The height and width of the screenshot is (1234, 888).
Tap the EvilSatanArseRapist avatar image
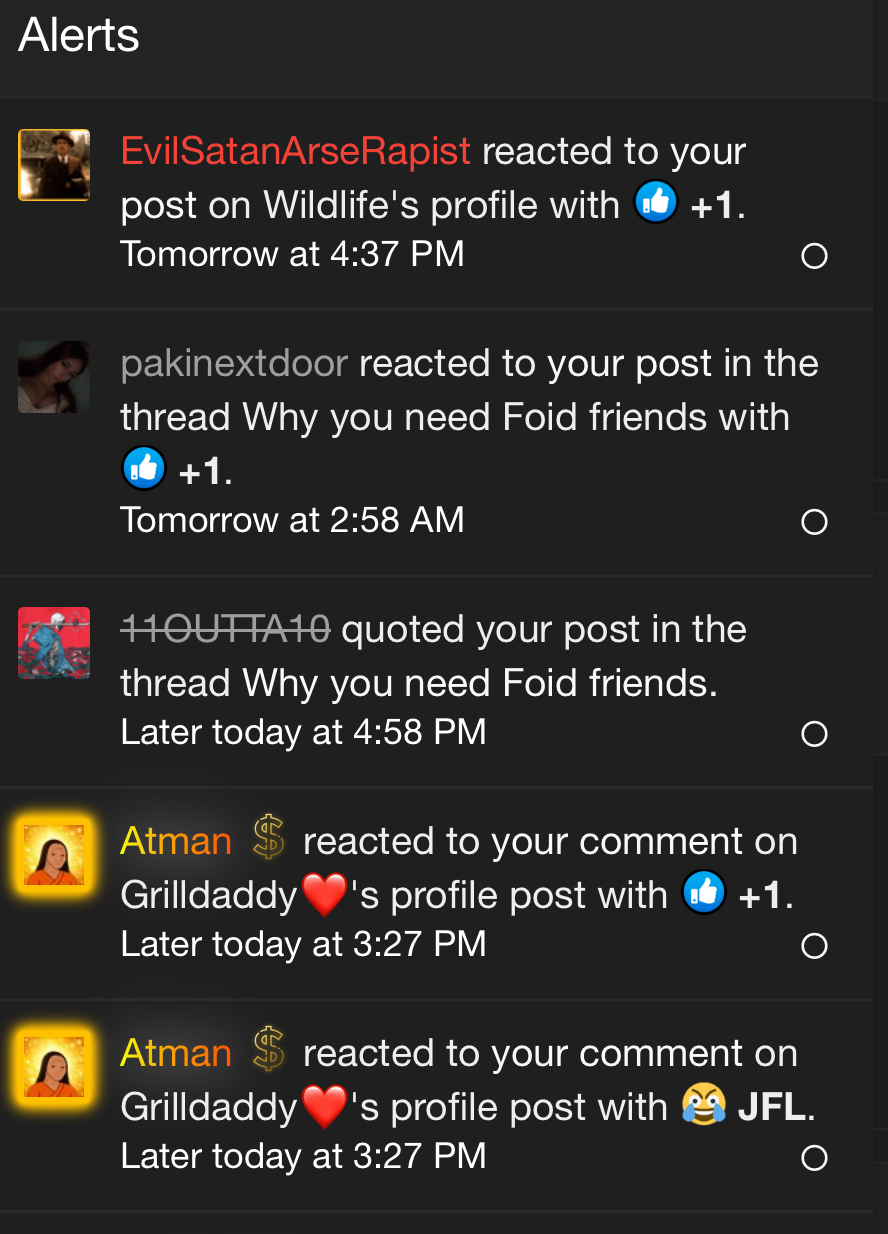54,165
